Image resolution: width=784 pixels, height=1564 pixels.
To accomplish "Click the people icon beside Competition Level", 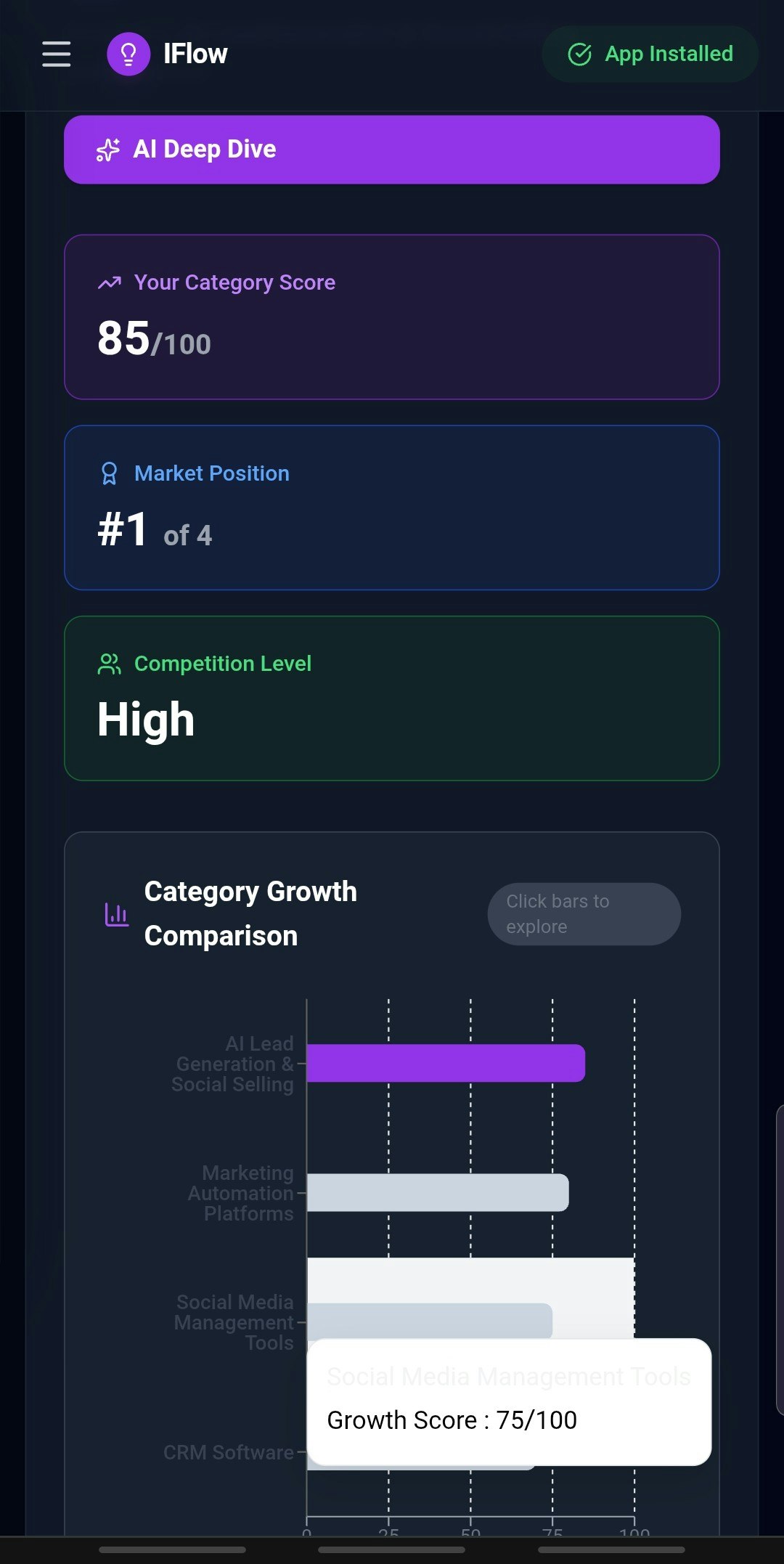I will click(x=109, y=663).
